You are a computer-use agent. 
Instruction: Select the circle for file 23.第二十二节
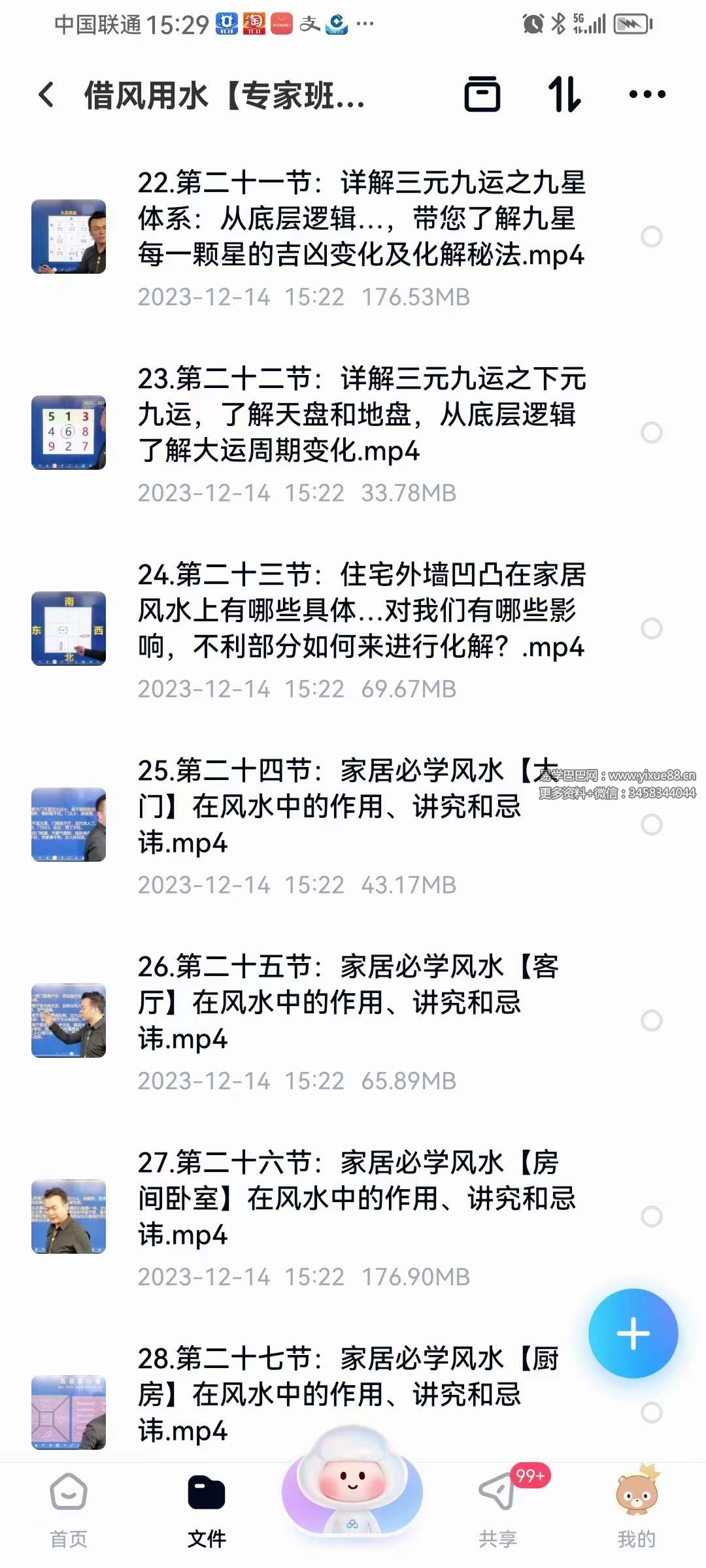pos(651,433)
